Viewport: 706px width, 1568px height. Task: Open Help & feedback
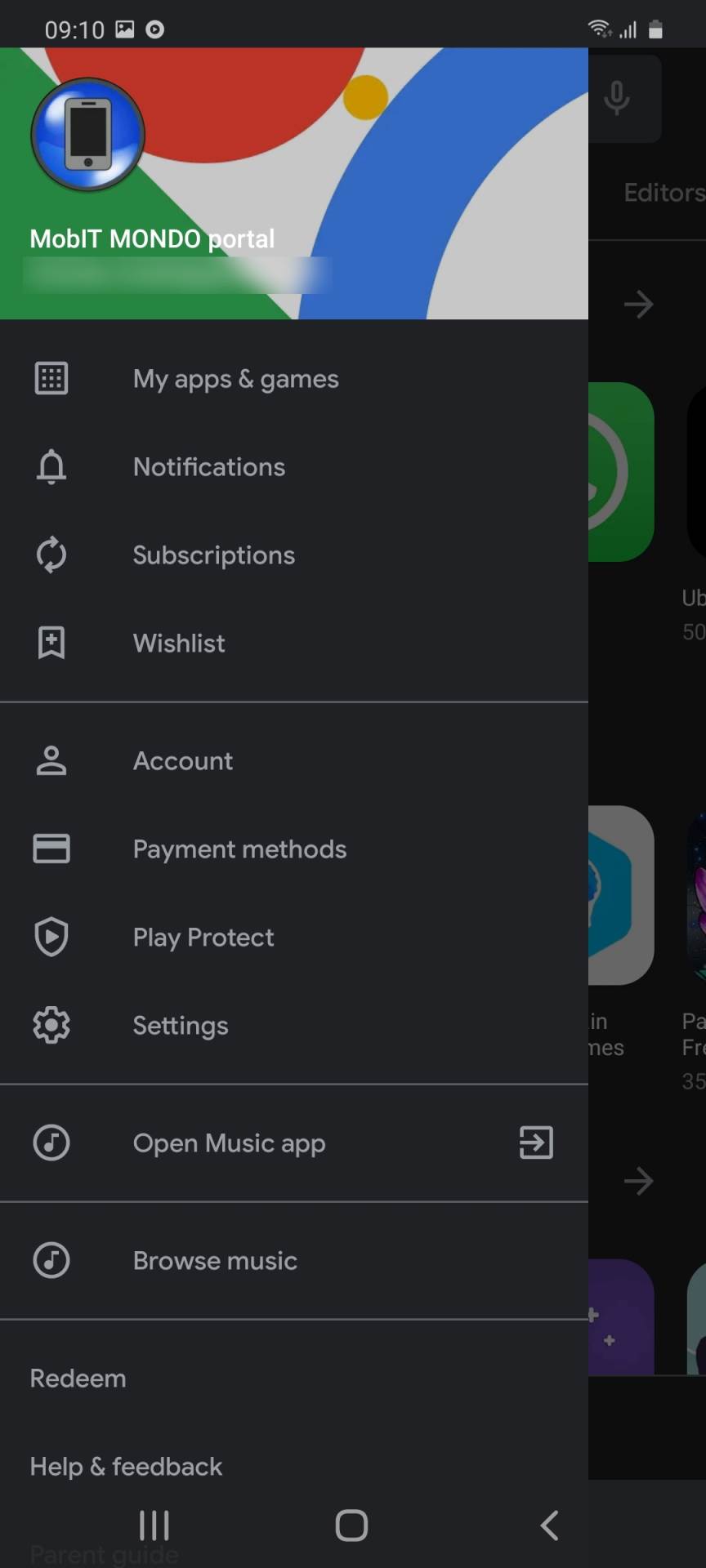coord(126,1466)
